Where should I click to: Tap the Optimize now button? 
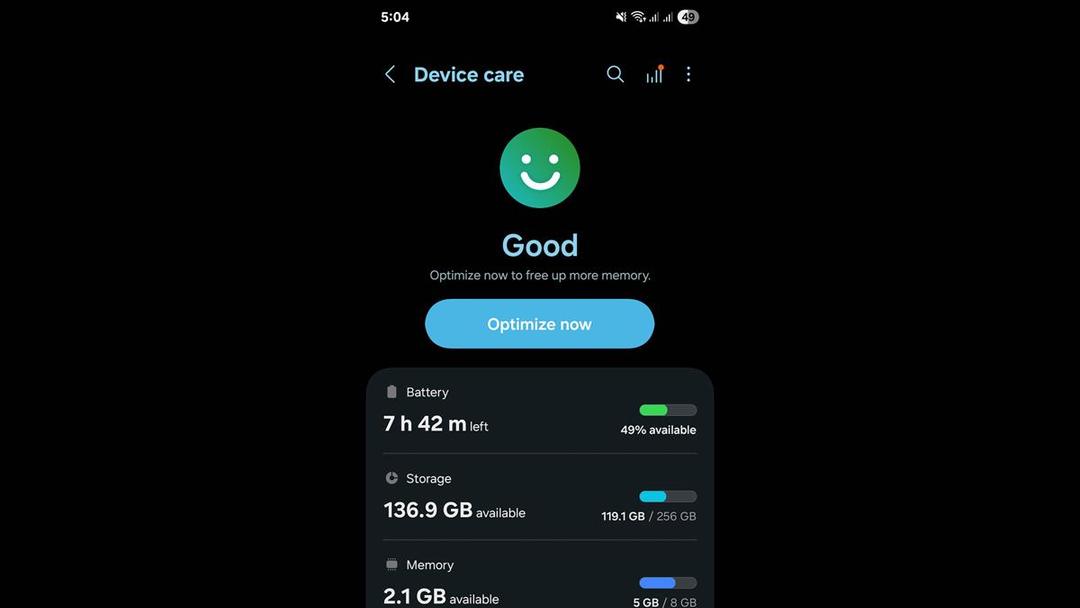pos(539,324)
